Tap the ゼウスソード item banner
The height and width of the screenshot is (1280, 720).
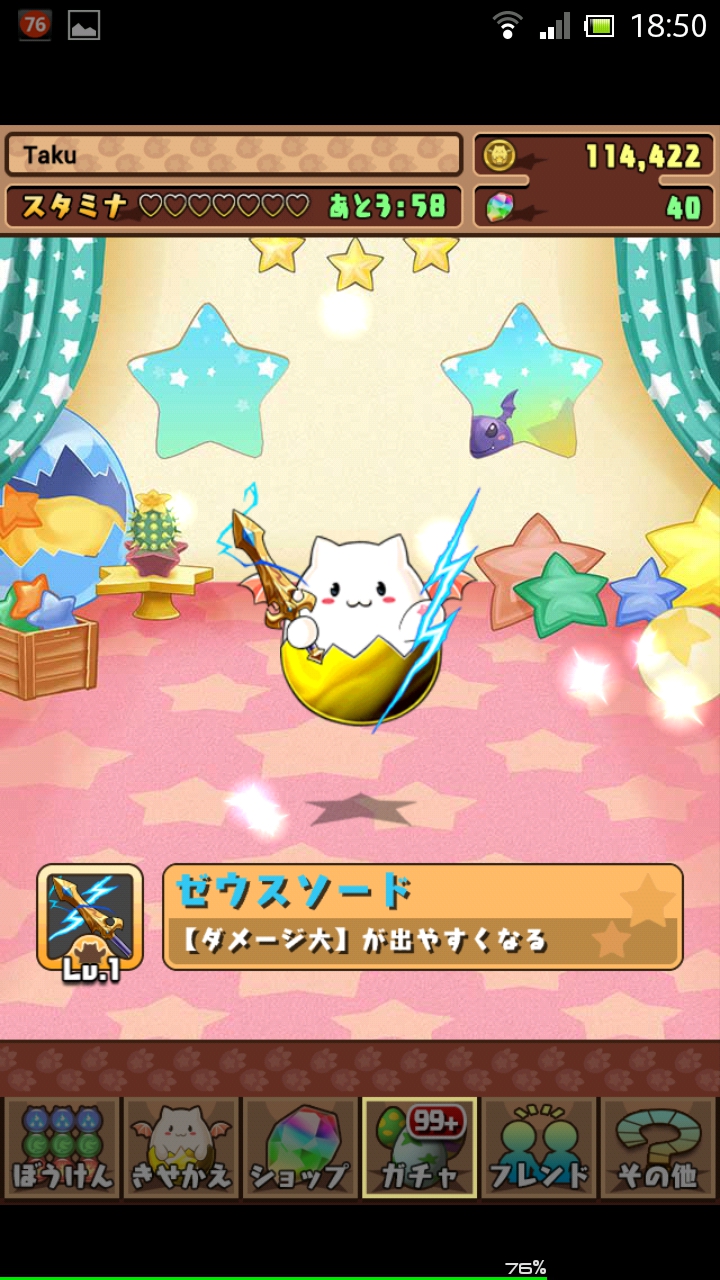point(422,917)
